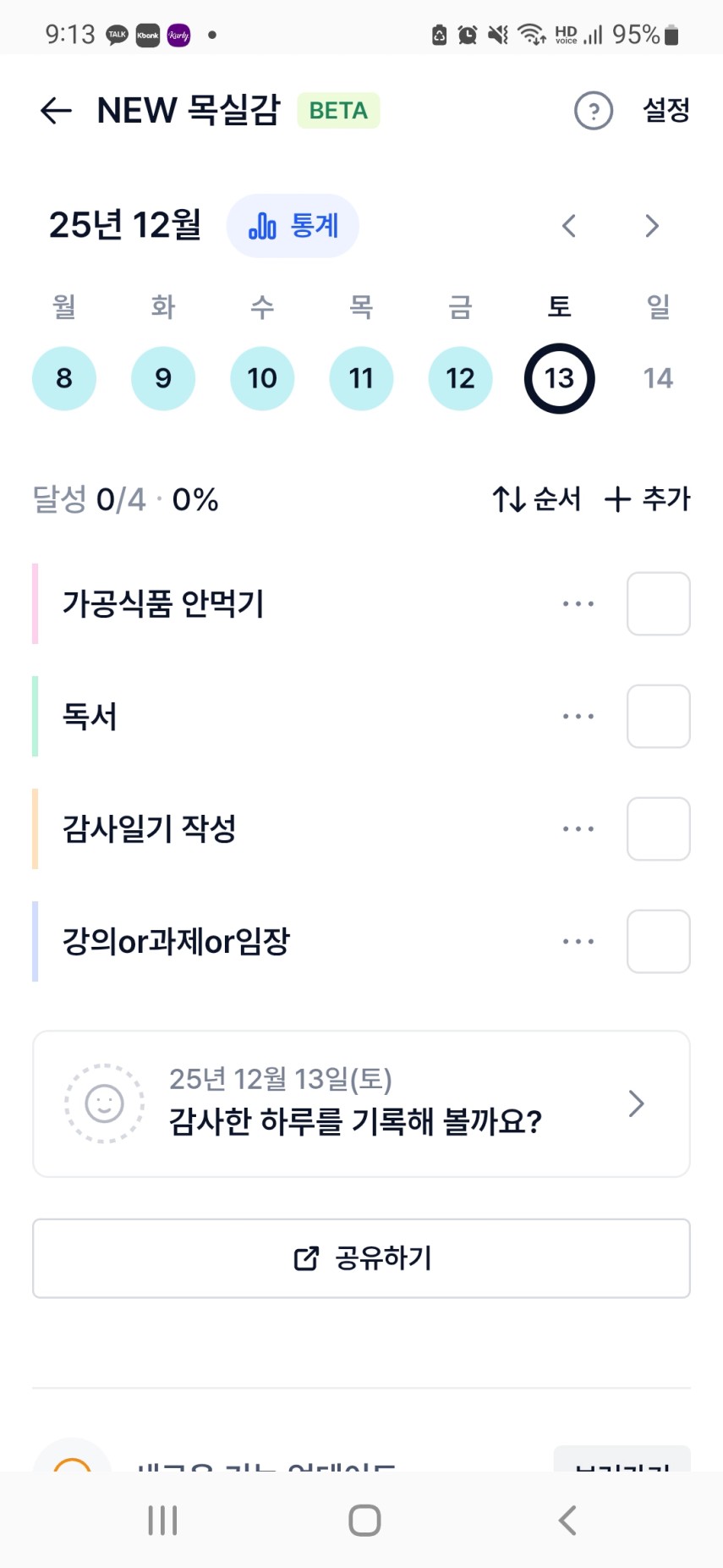Open 설정 settings

click(x=666, y=110)
